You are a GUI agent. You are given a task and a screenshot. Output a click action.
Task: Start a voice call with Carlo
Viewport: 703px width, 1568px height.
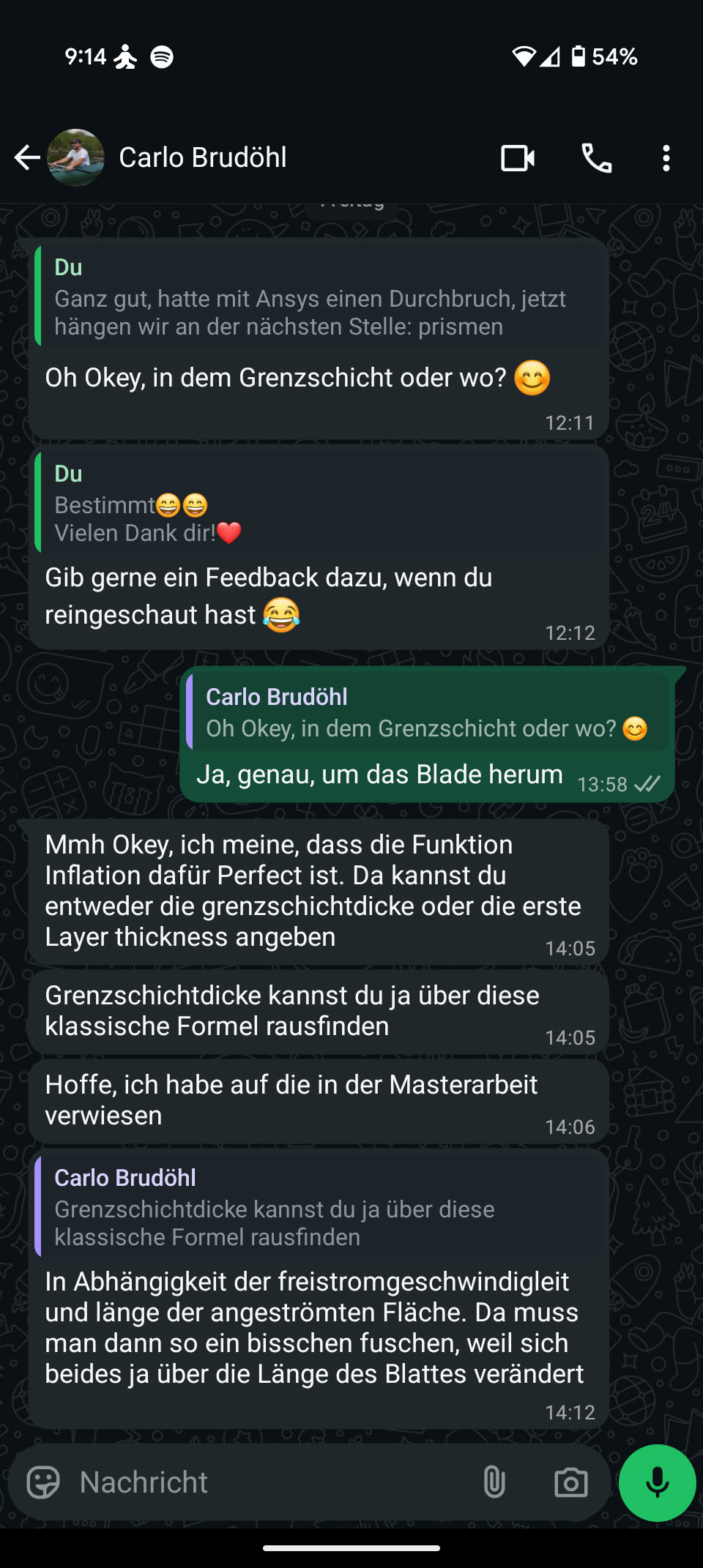(596, 158)
